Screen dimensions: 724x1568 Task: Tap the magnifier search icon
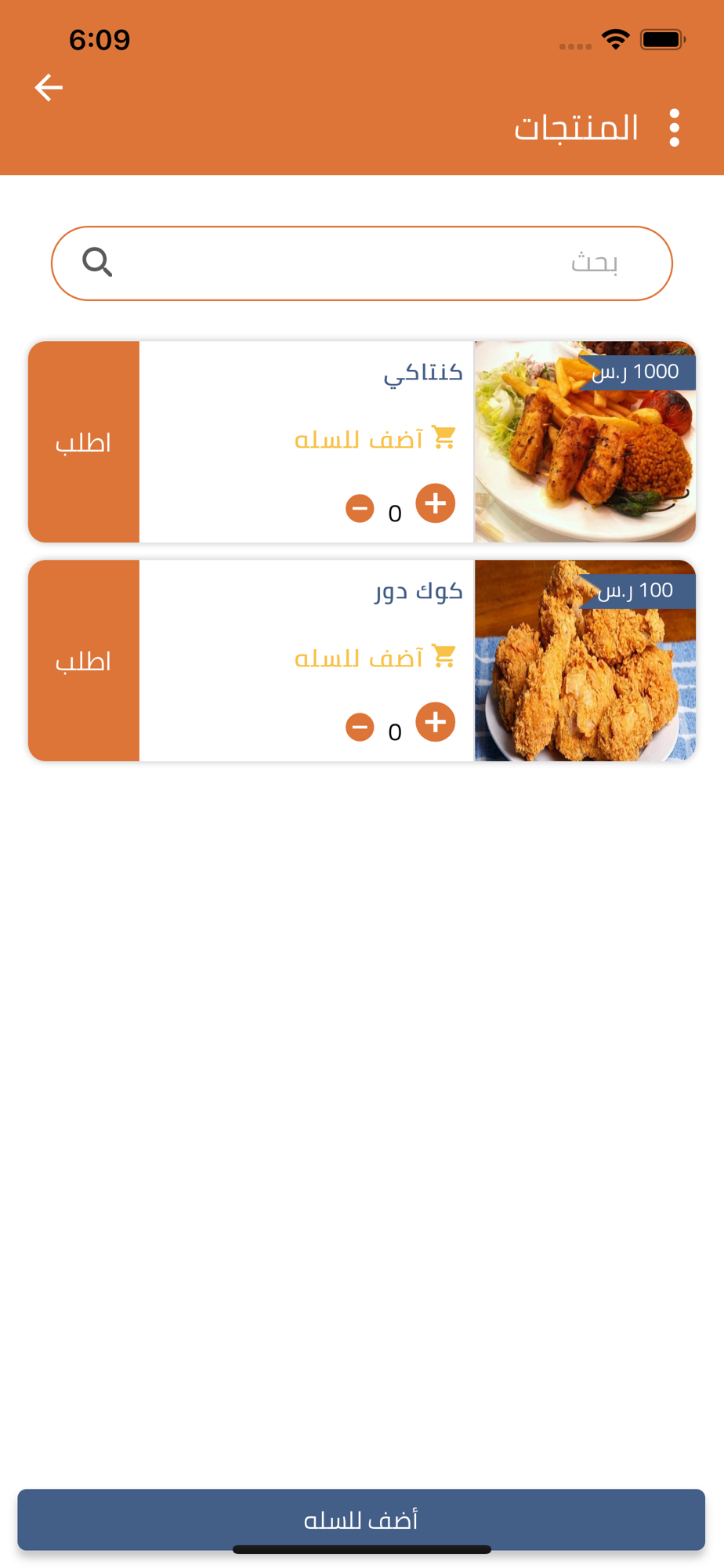click(98, 262)
